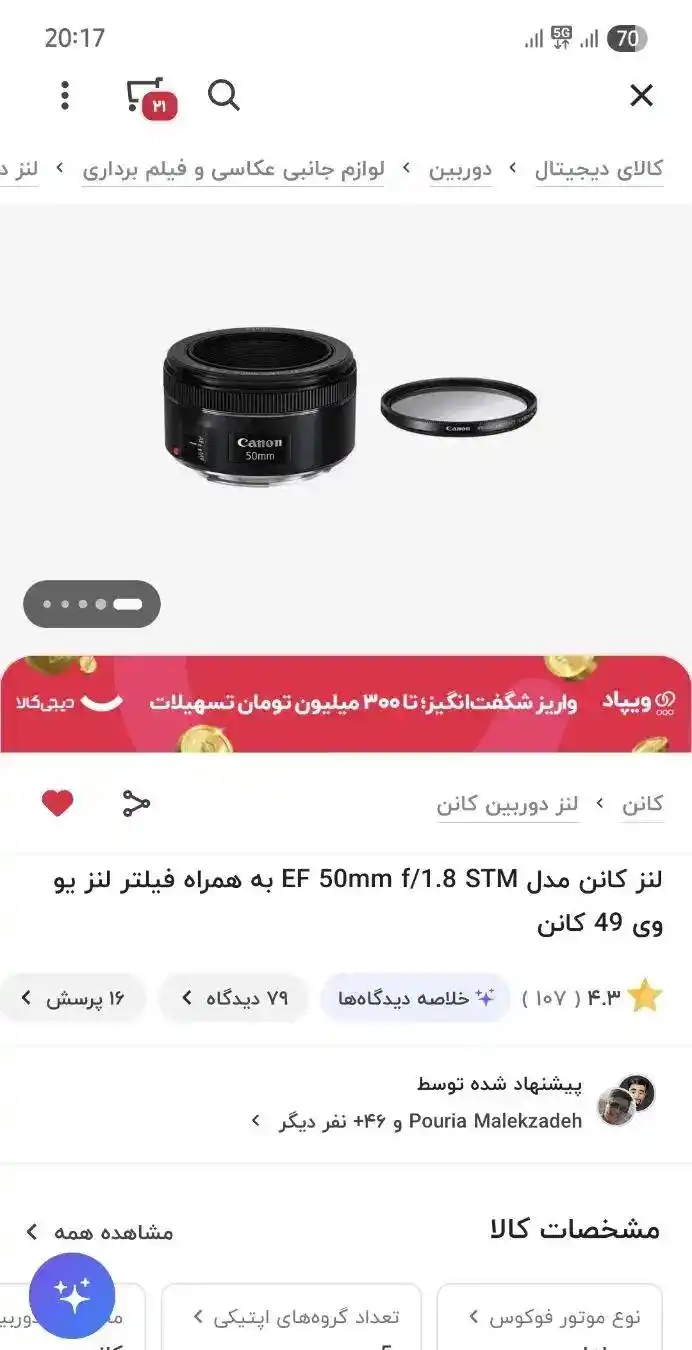This screenshot has width=692, height=1350.
Task: Remove this lens from favorites
Action: [58, 803]
